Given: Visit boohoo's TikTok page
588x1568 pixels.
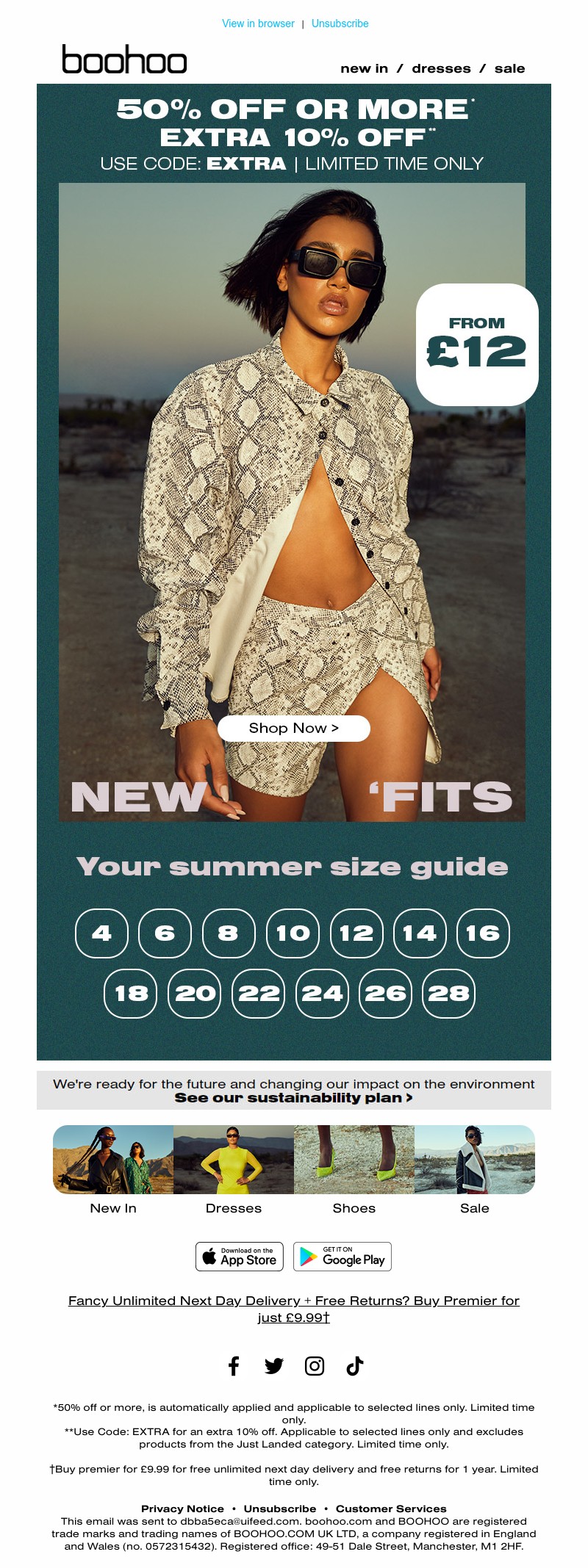Looking at the screenshot, I should [355, 1365].
